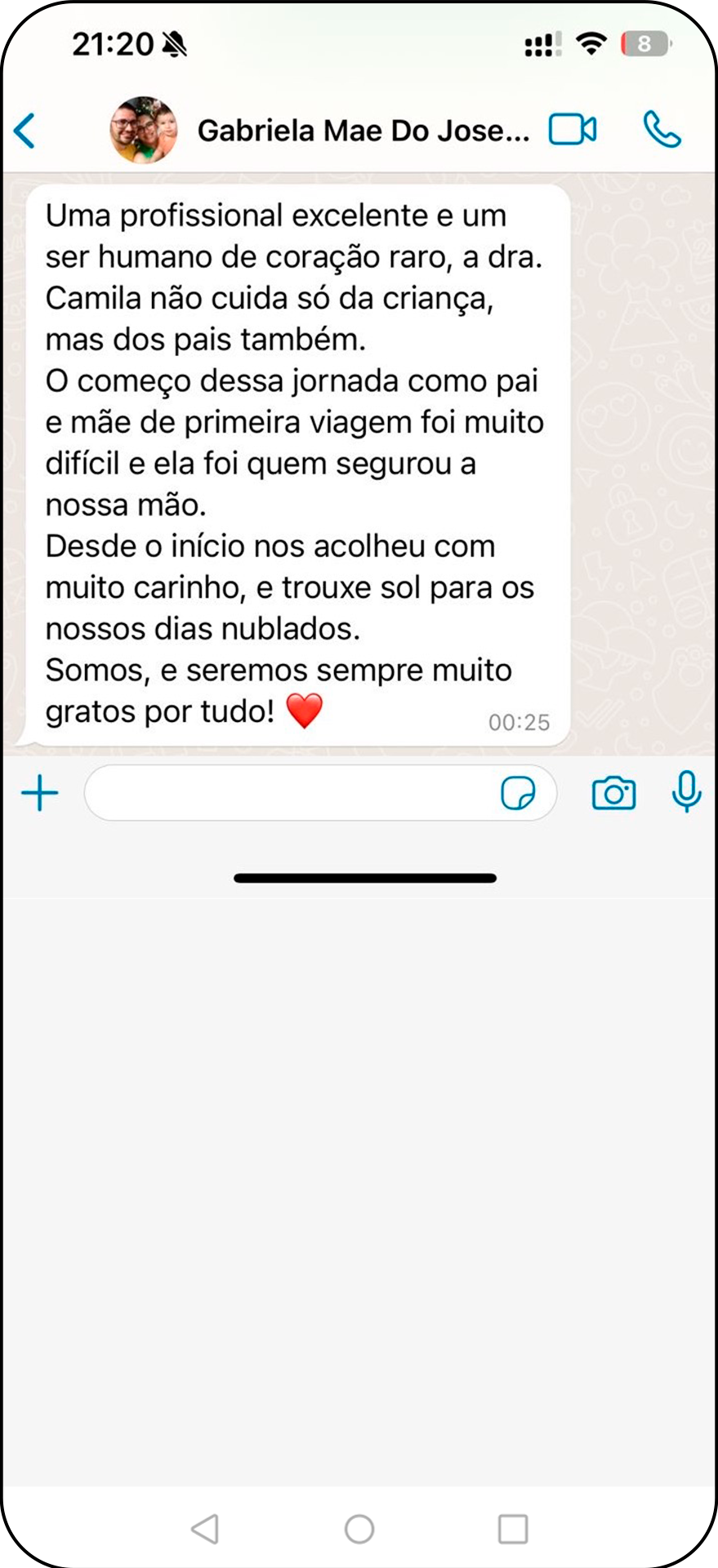Open the camera to send a photo

click(613, 793)
